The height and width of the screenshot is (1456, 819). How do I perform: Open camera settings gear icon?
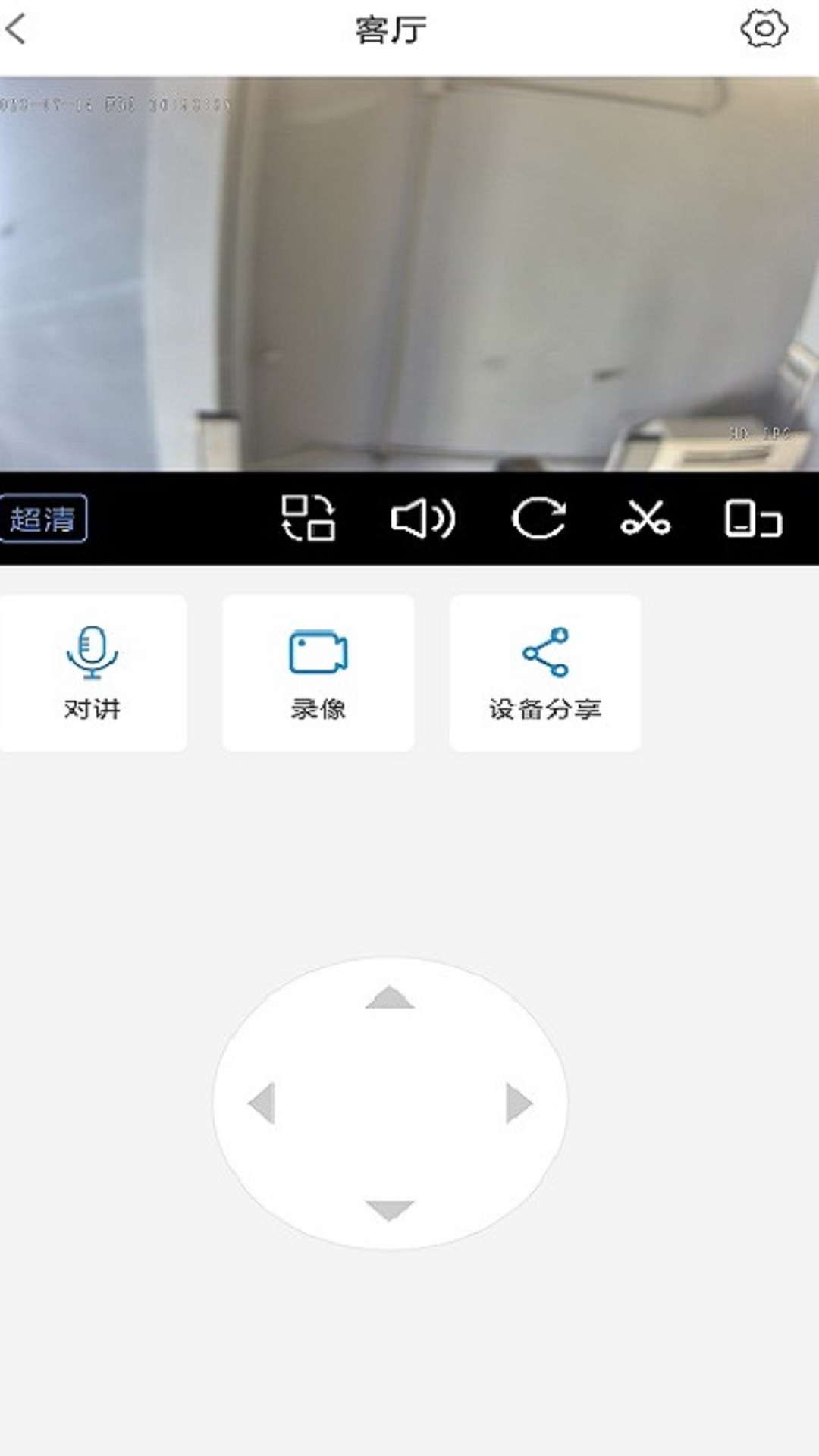[x=764, y=30]
